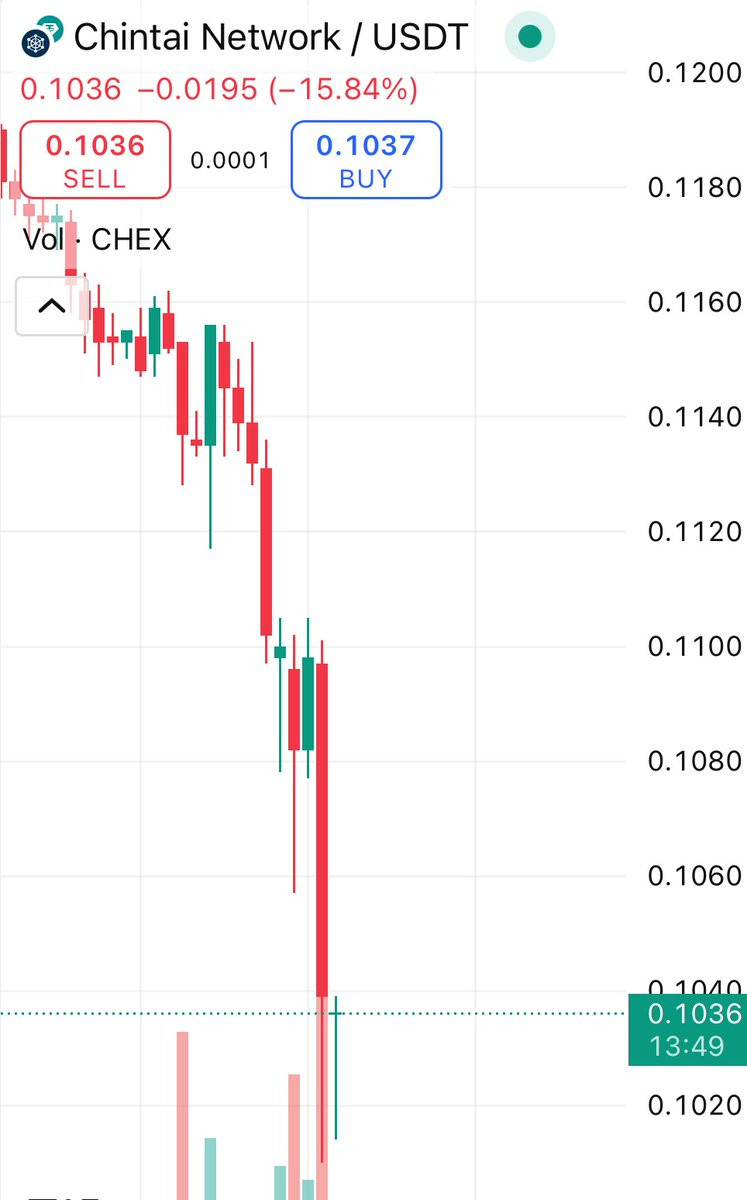The image size is (747, 1200).
Task: Tap the Vol · CHEX indicator label
Action: pyautogui.click(x=97, y=239)
